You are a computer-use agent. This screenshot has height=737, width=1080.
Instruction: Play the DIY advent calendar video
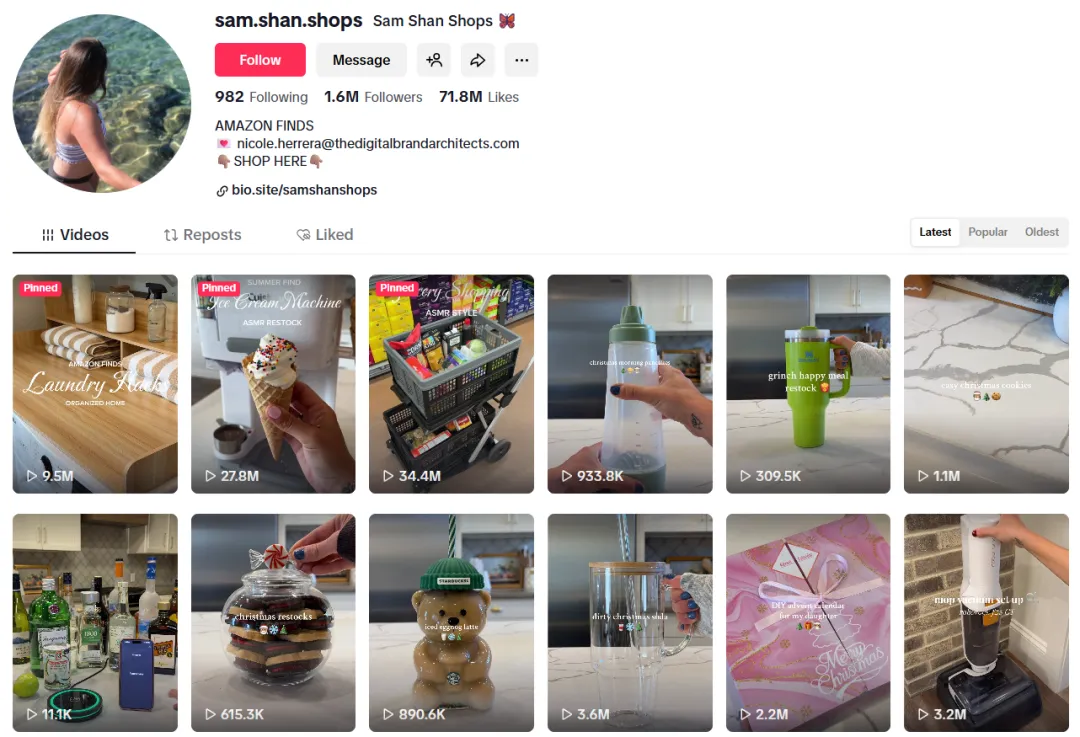pyautogui.click(x=808, y=622)
